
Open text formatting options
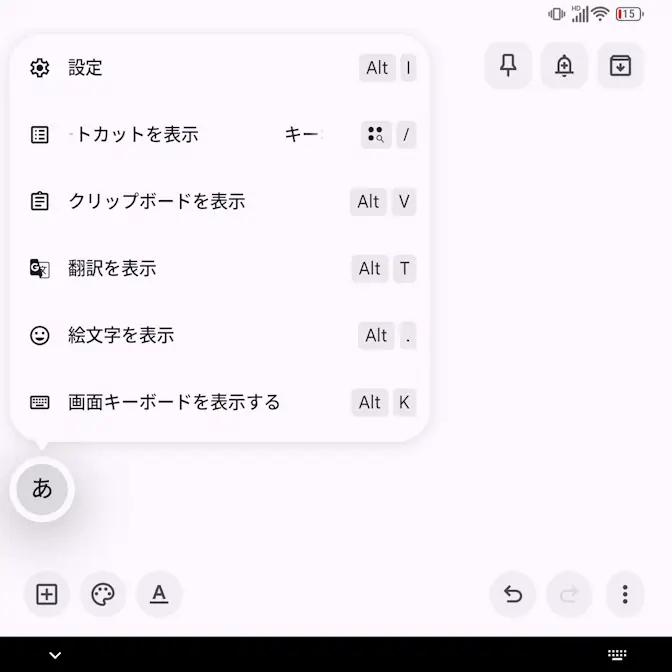159,594
